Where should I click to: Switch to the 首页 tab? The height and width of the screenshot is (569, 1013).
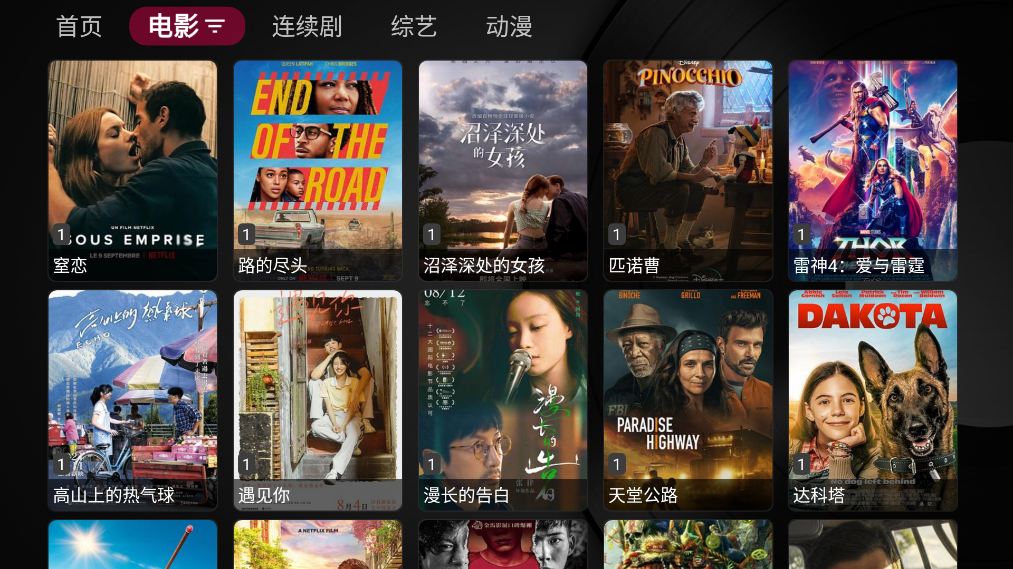pyautogui.click(x=79, y=26)
